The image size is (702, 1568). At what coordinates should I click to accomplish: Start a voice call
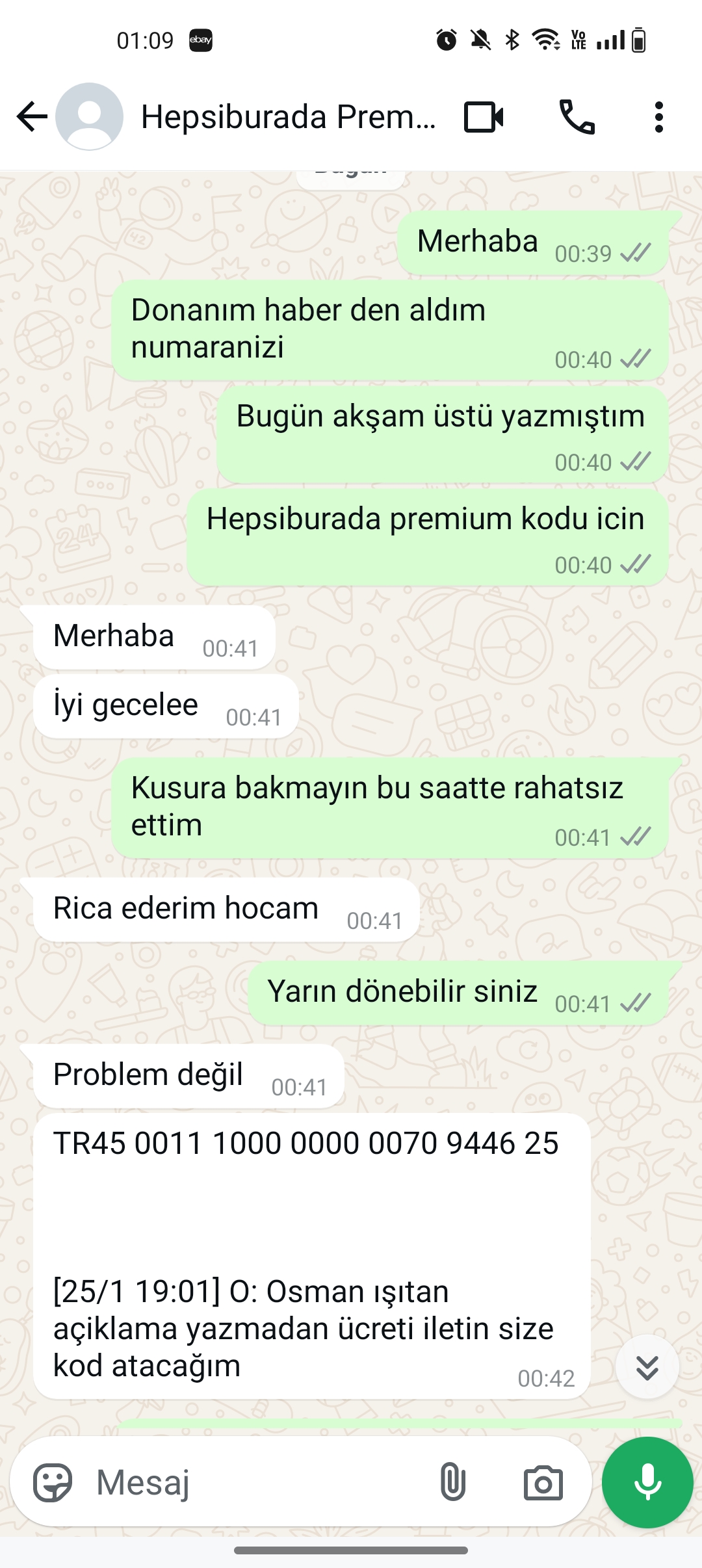[x=577, y=117]
